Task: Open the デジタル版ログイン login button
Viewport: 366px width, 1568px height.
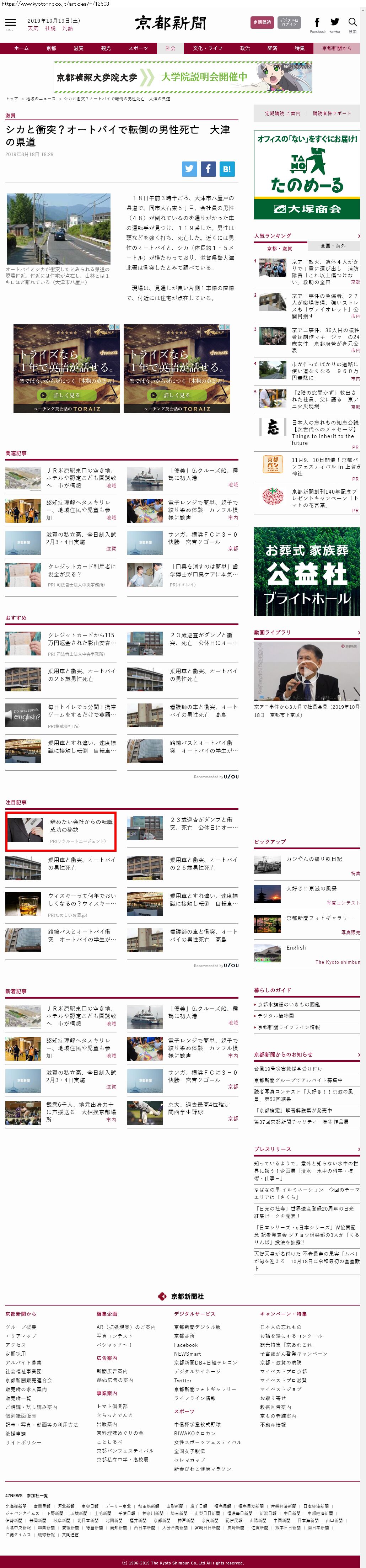Action: (289, 22)
